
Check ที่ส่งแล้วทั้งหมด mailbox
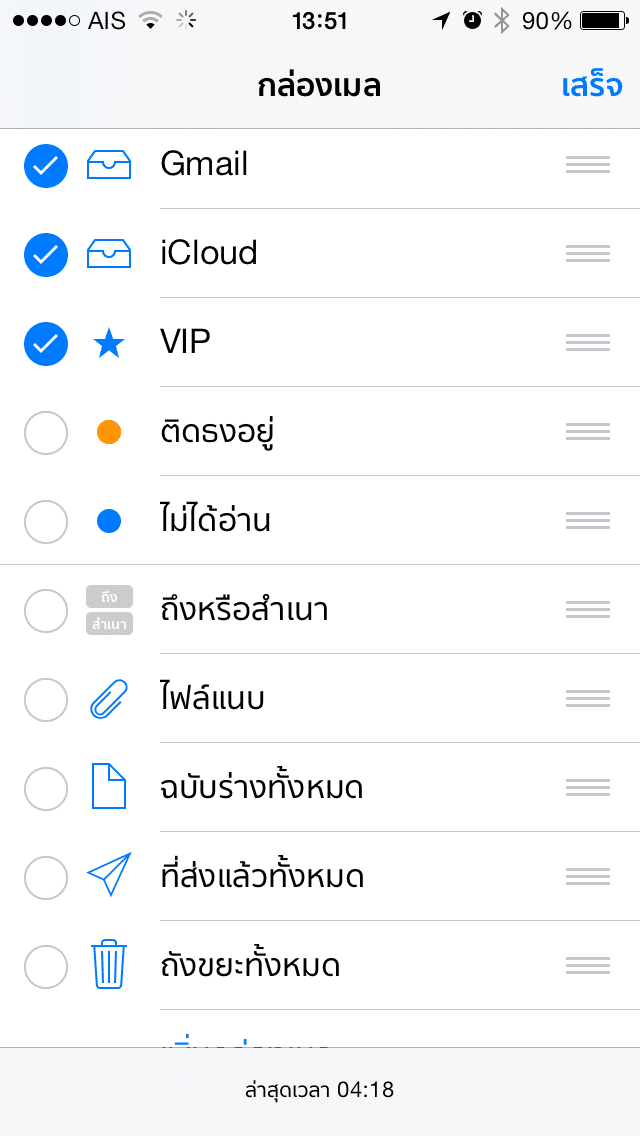tap(46, 877)
